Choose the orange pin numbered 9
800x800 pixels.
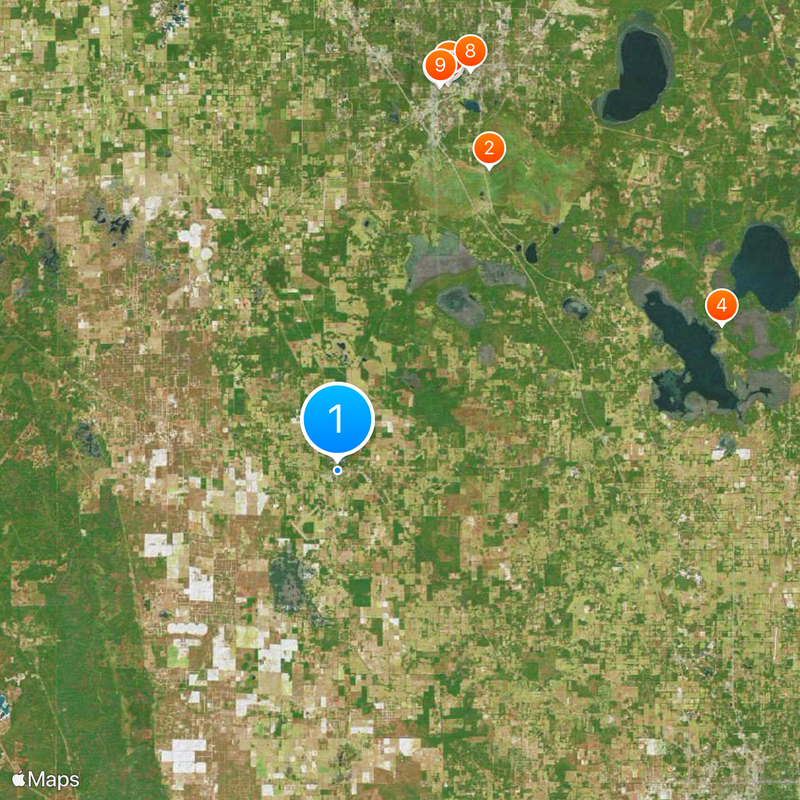438,66
